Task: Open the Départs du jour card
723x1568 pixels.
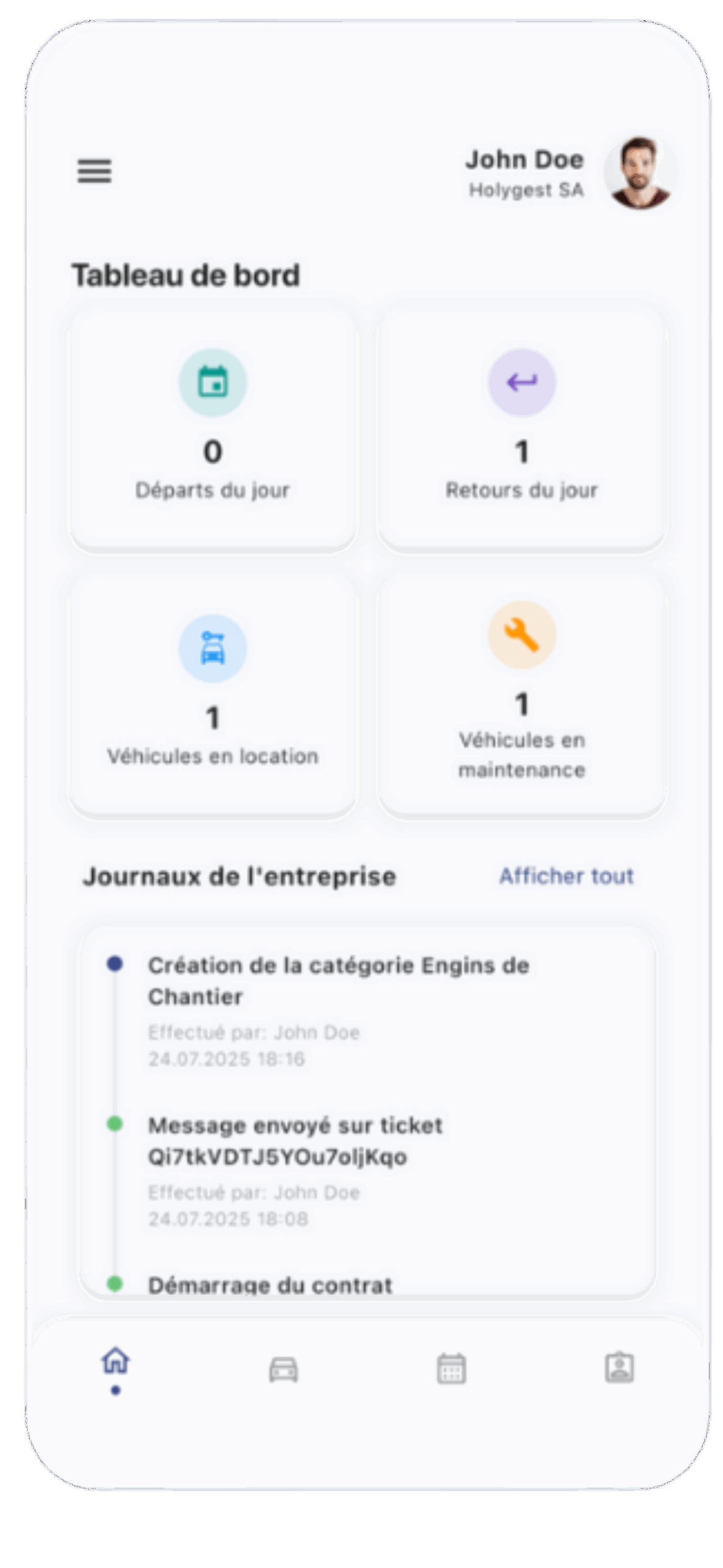Action: tap(212, 429)
